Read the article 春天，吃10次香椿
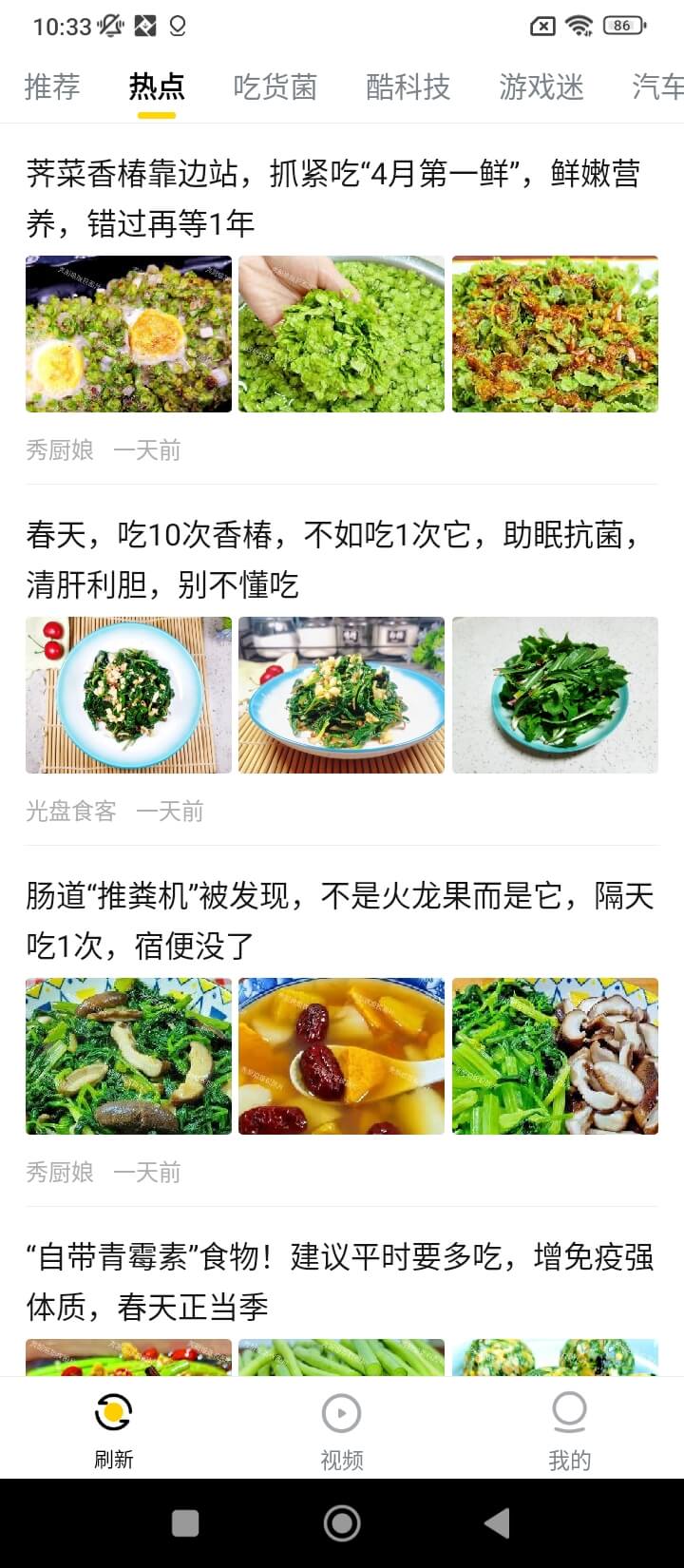The width and height of the screenshot is (684, 1568). tap(332, 560)
